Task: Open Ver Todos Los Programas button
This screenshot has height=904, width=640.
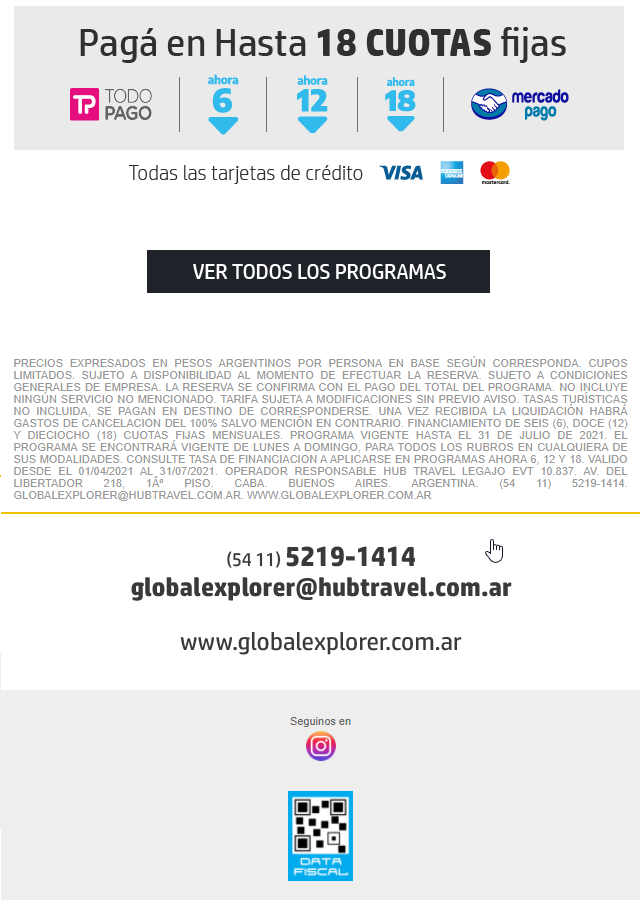Action: tap(318, 272)
